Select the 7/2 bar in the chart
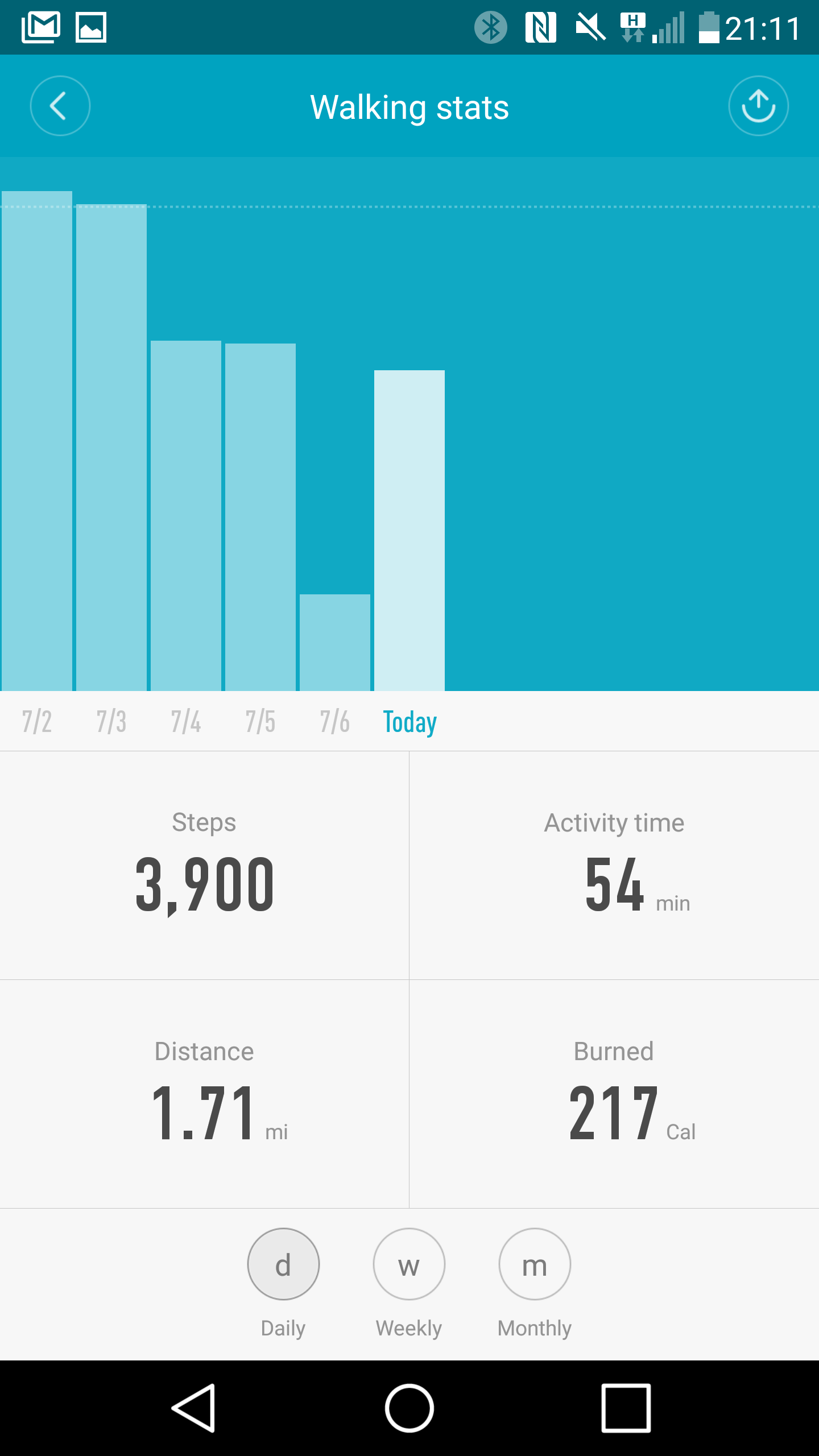The width and height of the screenshot is (819, 1456). pyautogui.click(x=37, y=441)
